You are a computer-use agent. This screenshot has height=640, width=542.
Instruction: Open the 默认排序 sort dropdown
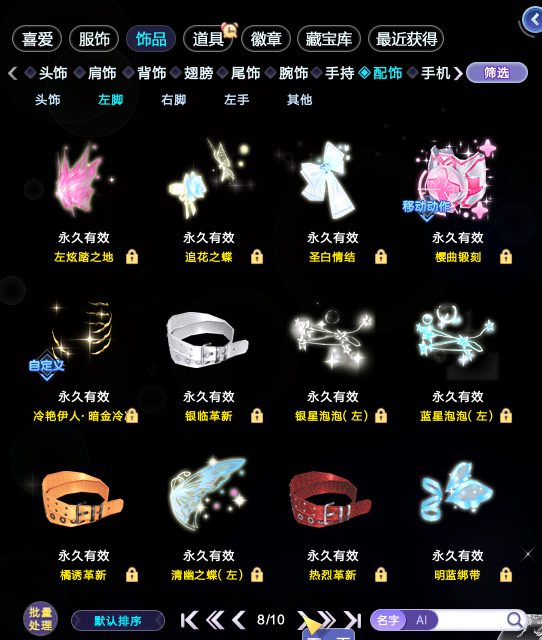coord(118,621)
